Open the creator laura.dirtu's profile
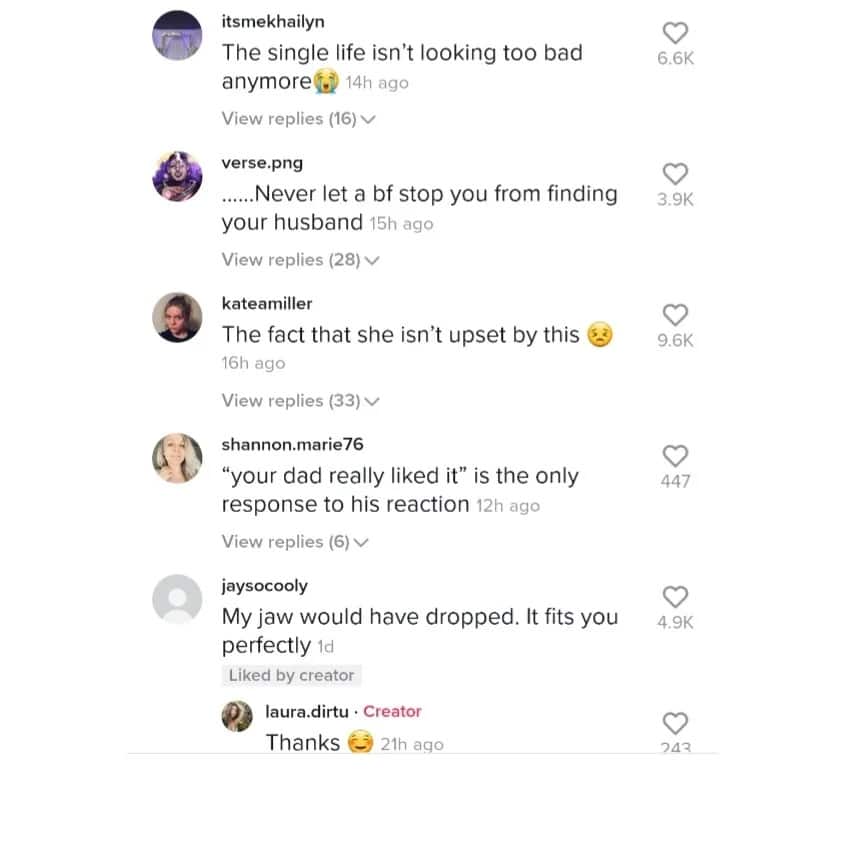 pos(236,715)
